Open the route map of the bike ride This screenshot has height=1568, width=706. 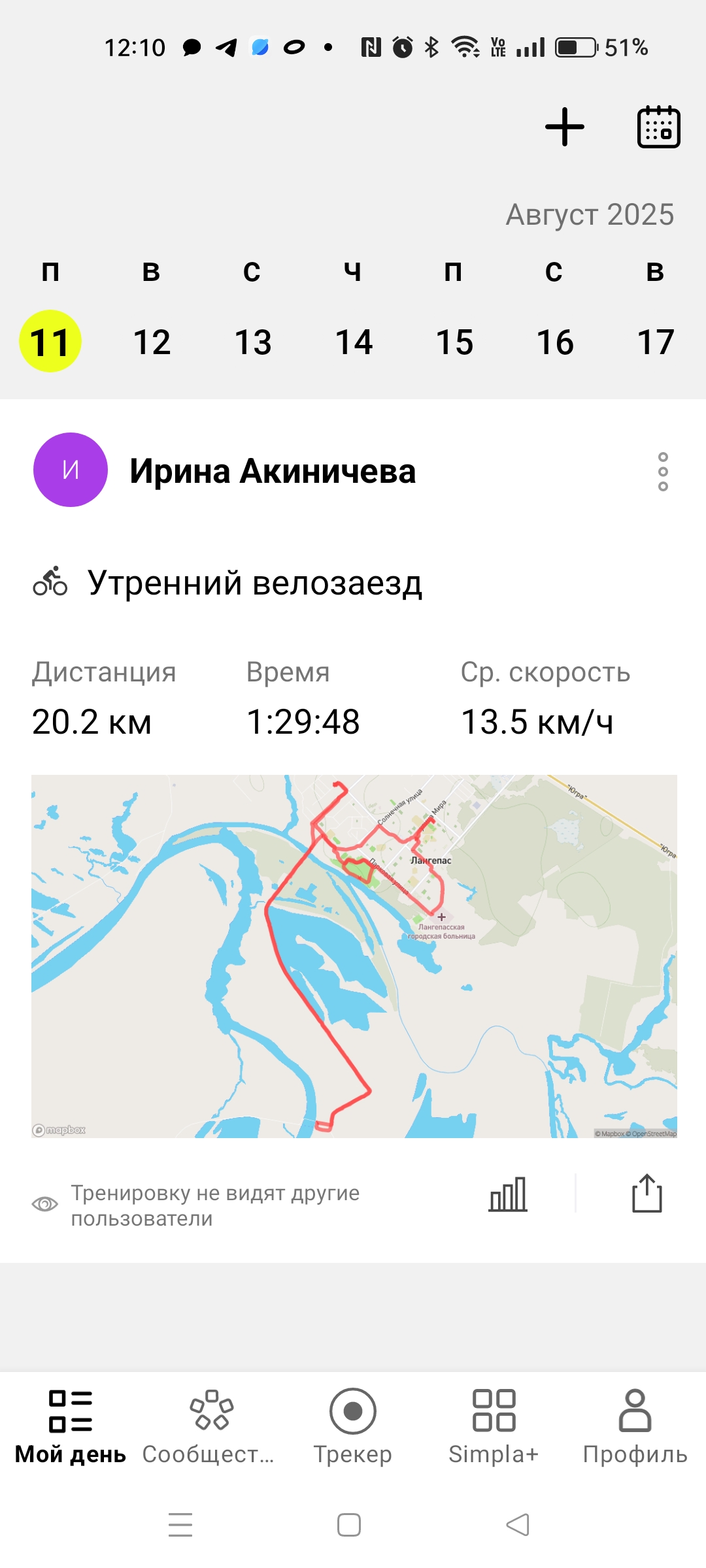354,956
